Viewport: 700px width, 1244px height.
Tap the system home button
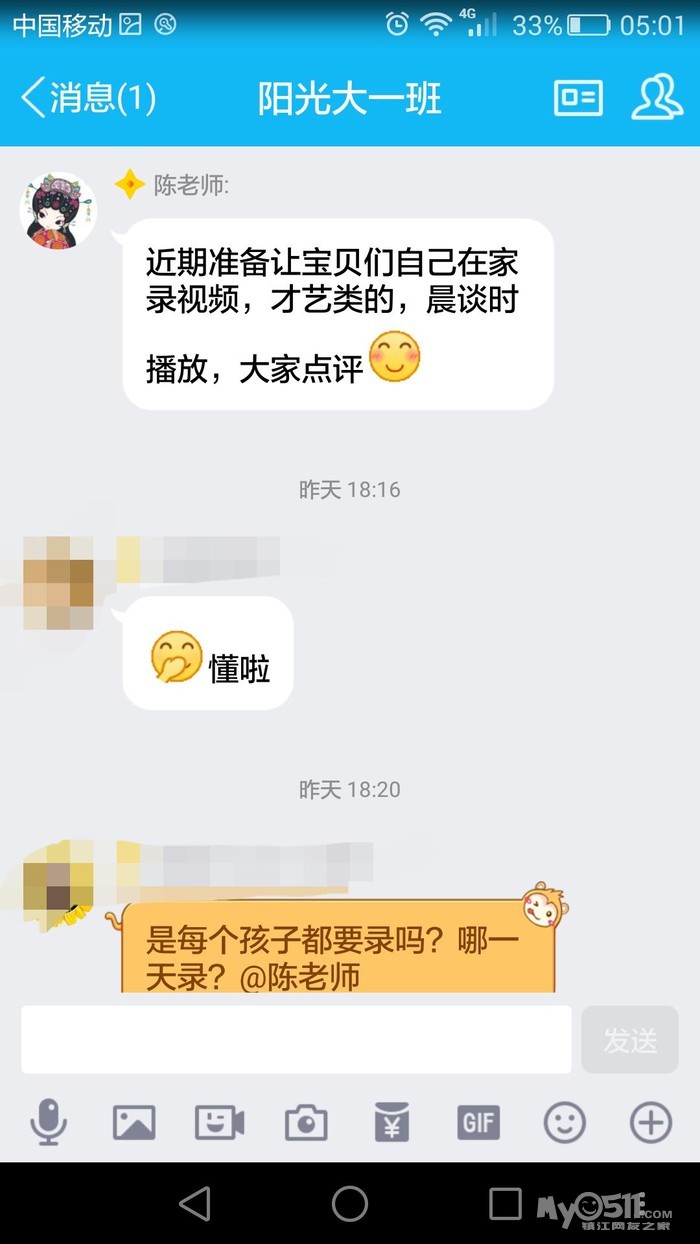[350, 1203]
